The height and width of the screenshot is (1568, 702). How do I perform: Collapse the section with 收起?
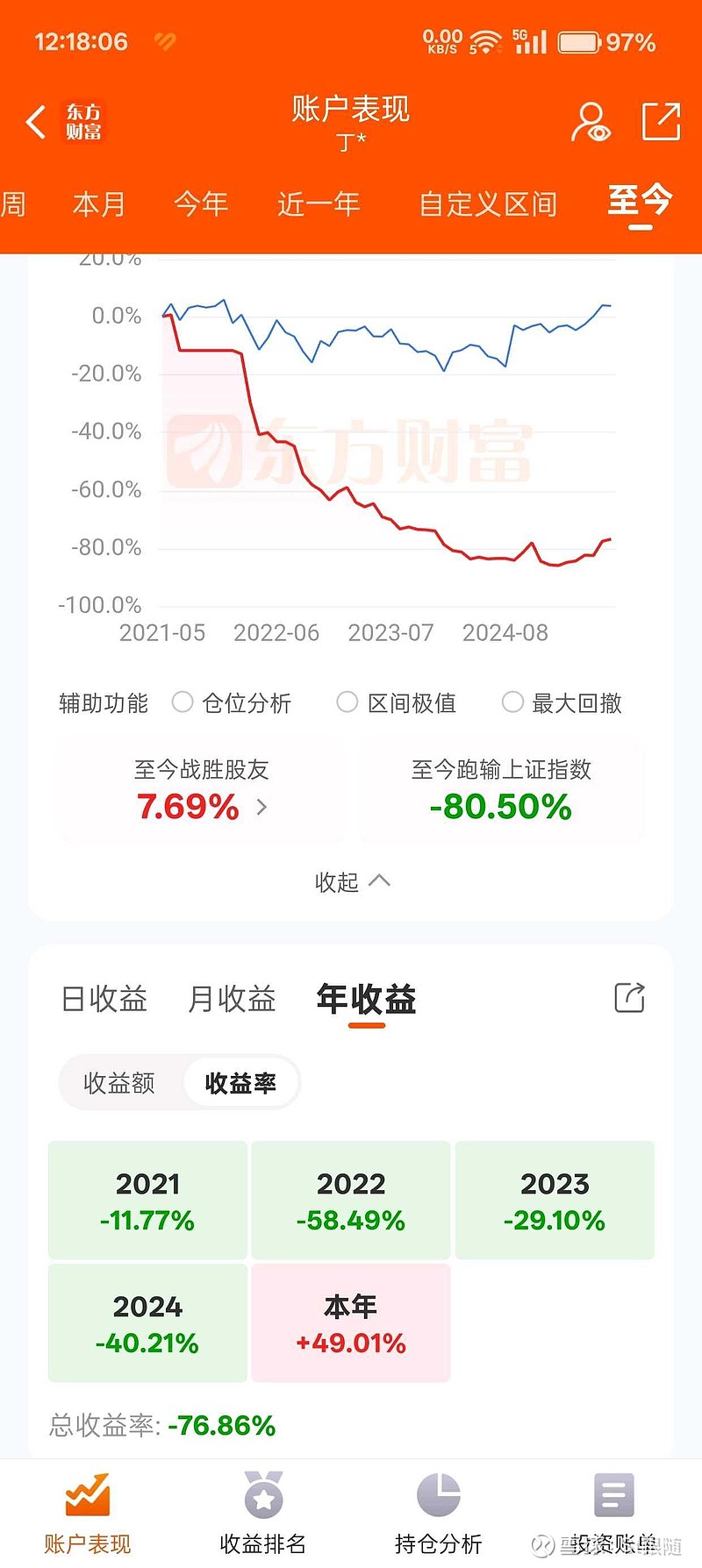pyautogui.click(x=352, y=881)
